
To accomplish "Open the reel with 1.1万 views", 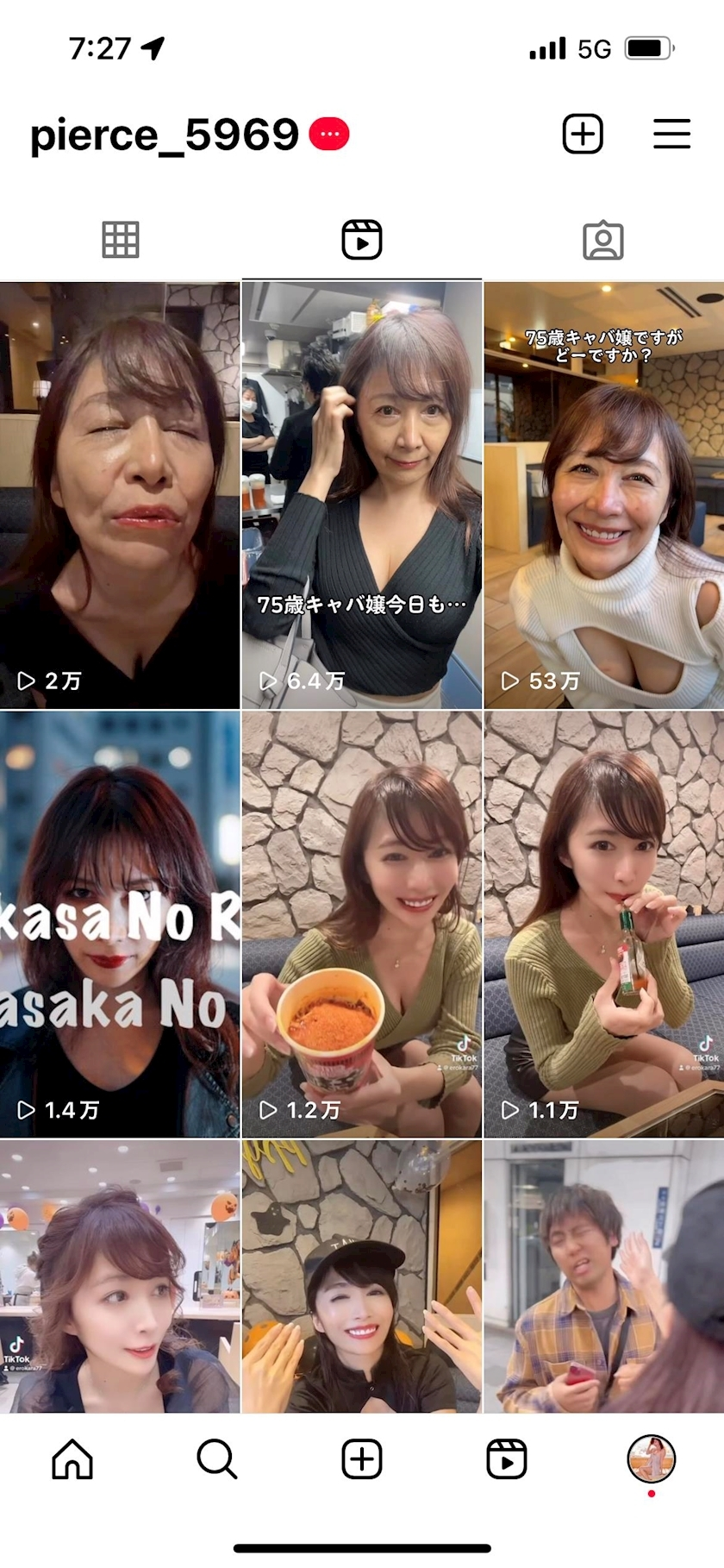I will coord(603,924).
